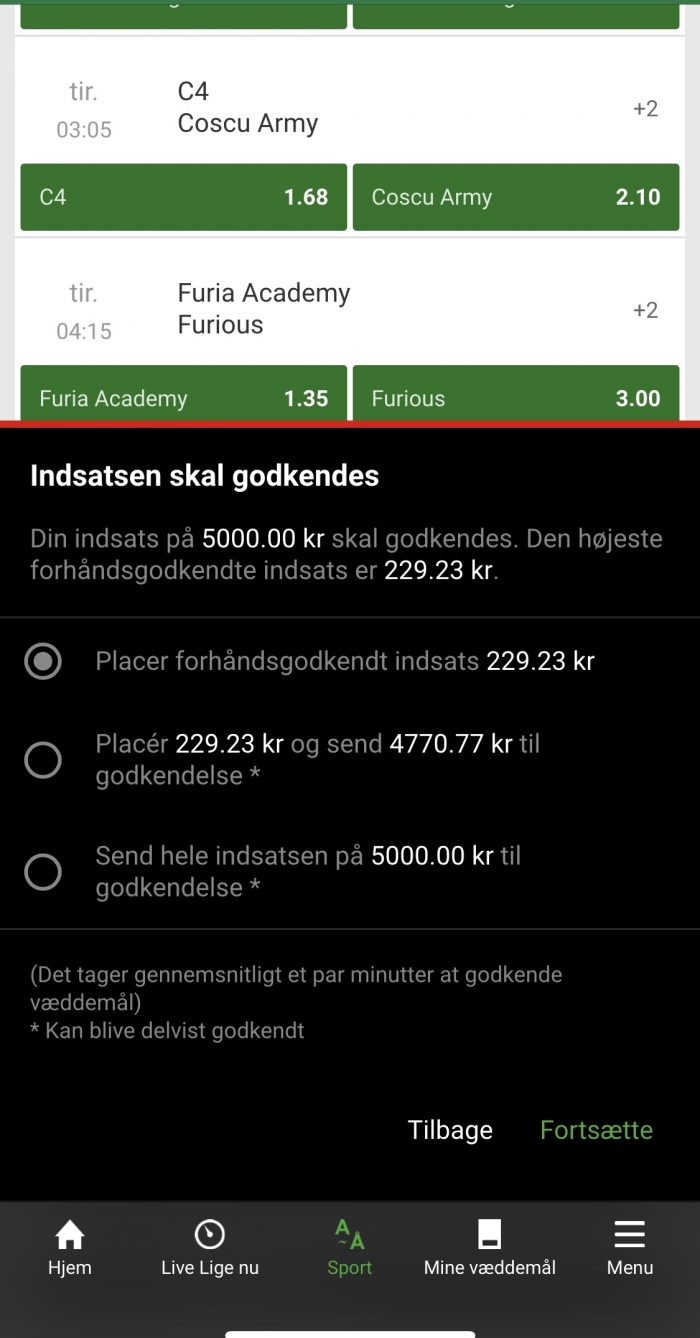Switch to the Sport tab

350,1248
